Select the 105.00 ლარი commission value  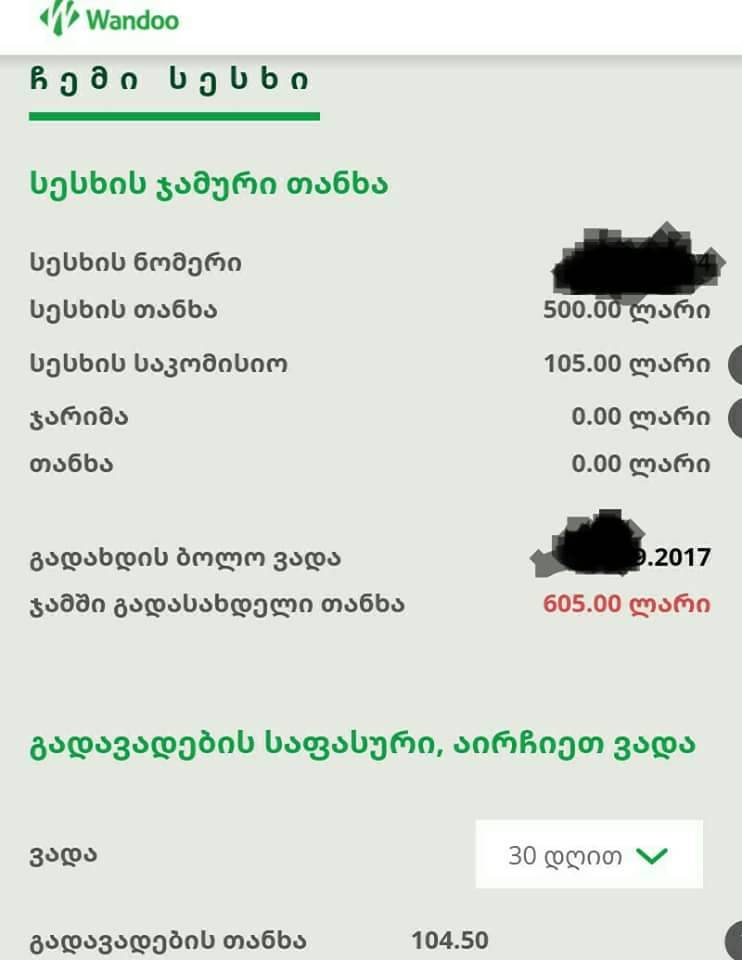pyautogui.click(x=627, y=363)
